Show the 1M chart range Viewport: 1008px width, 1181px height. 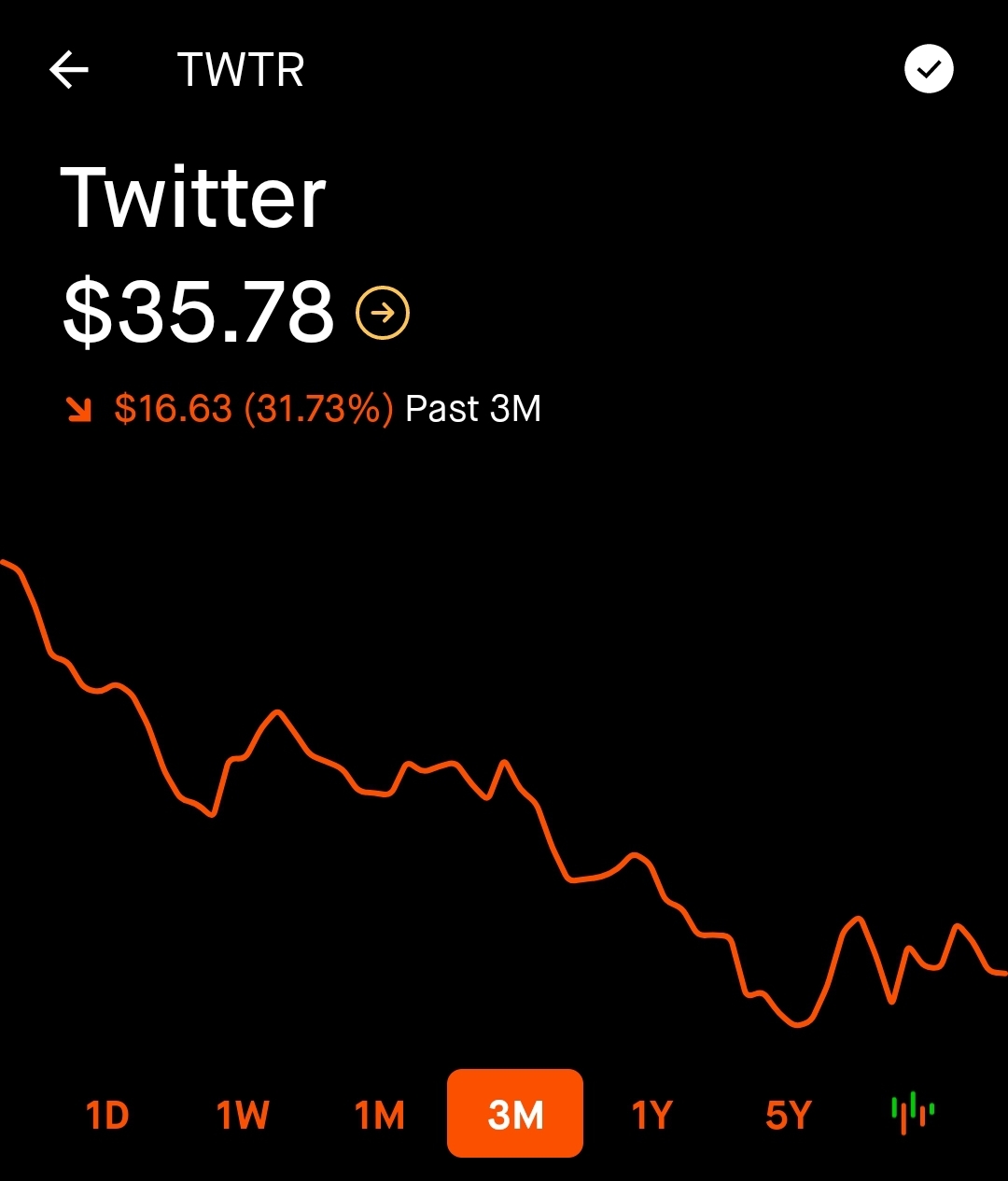tap(379, 1115)
